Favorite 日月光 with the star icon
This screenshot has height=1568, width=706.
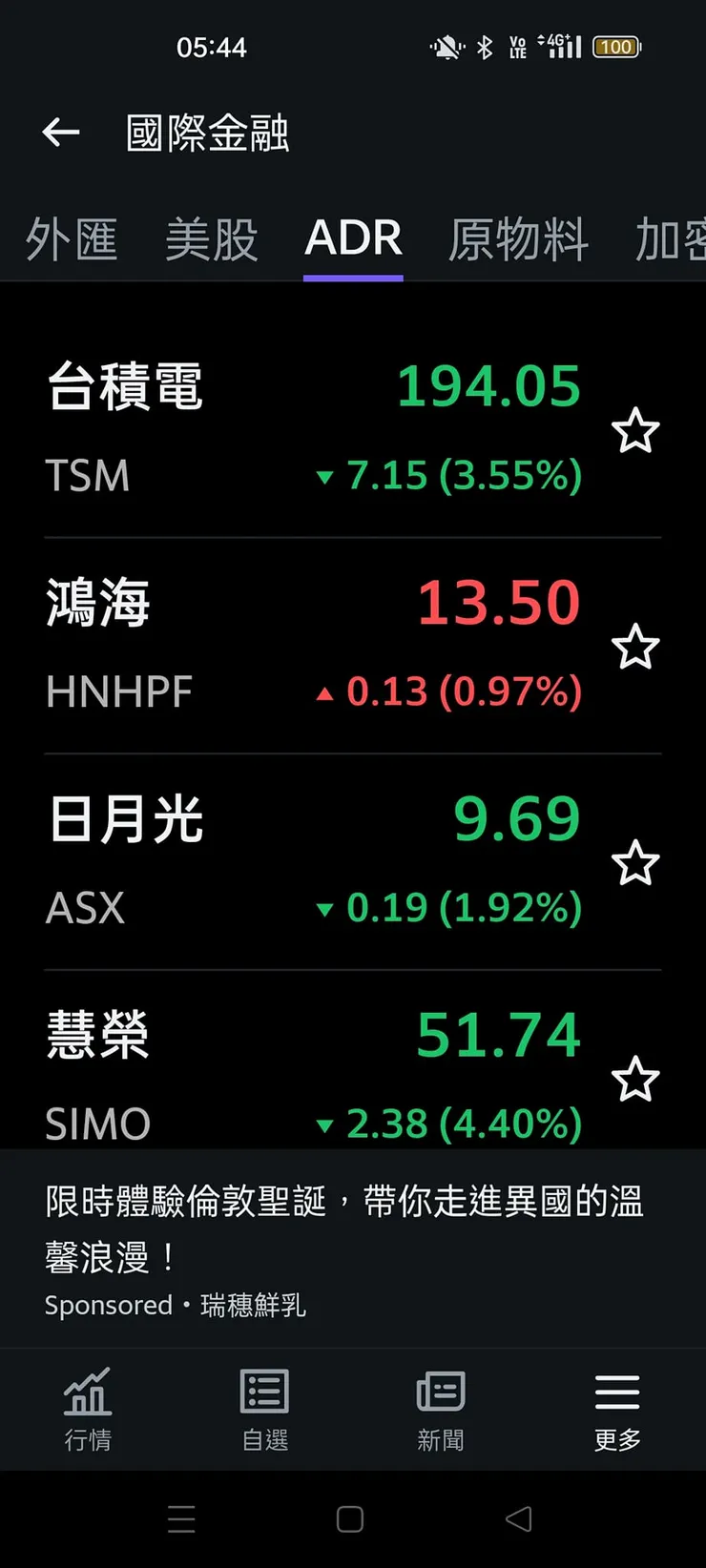635,864
